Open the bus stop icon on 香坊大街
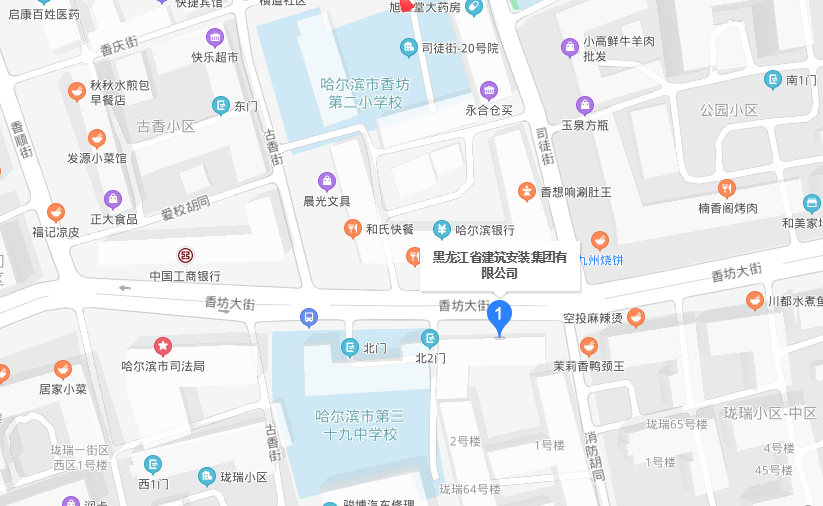 (x=309, y=318)
